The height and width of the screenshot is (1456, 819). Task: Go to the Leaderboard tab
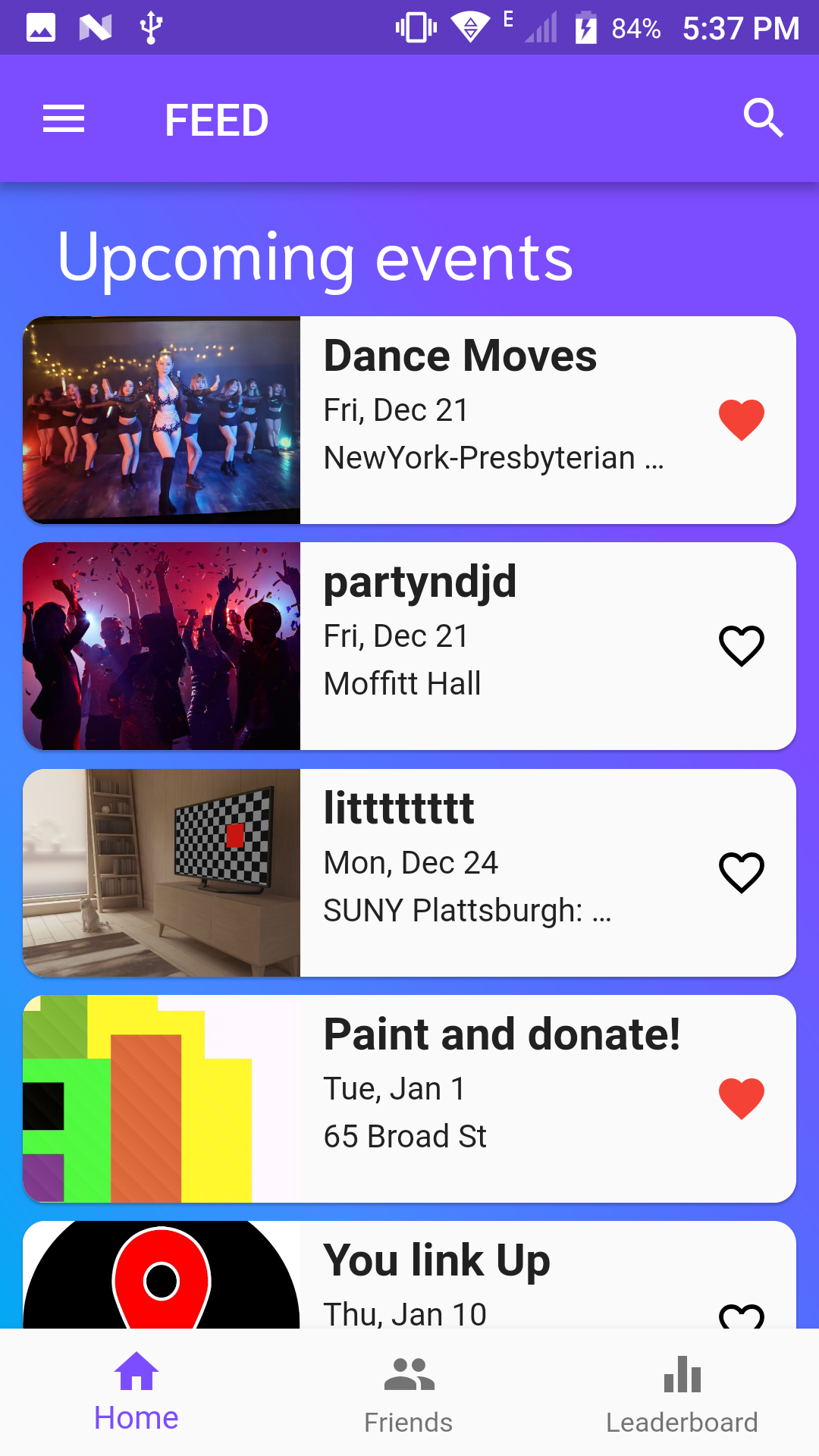click(682, 1394)
